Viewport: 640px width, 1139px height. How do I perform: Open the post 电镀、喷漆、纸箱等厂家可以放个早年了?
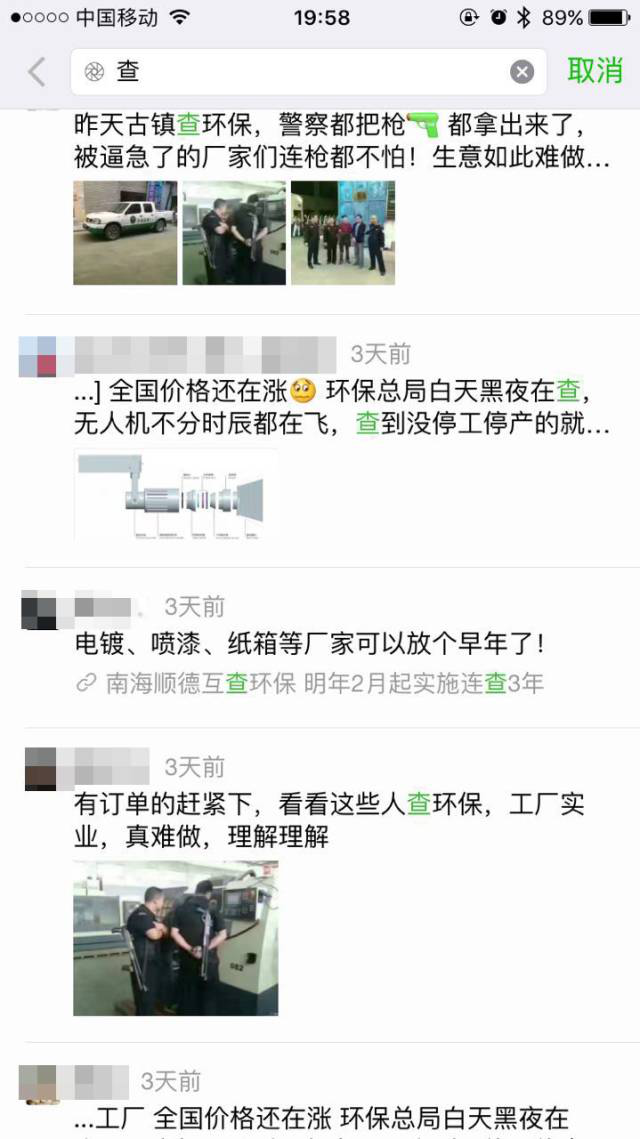pyautogui.click(x=310, y=644)
